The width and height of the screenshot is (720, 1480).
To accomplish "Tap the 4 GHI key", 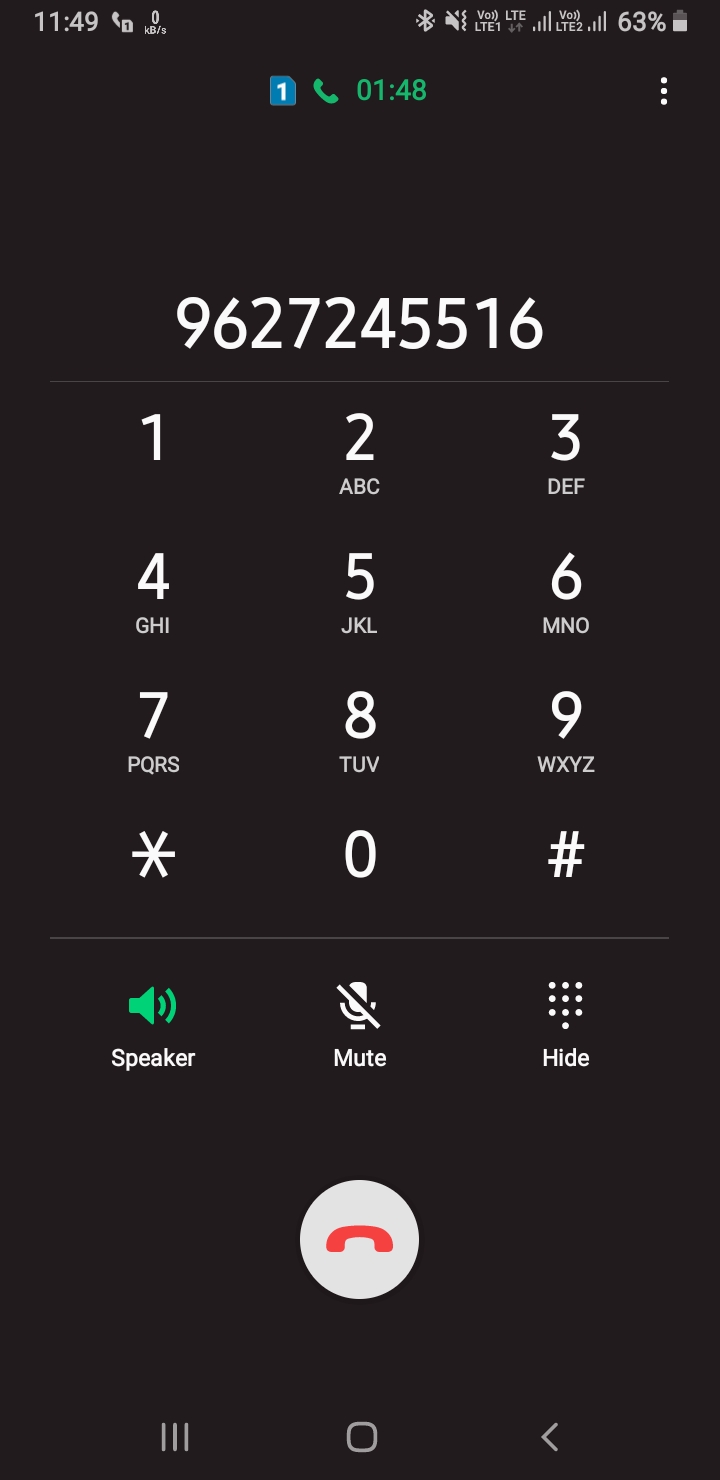I will pos(153,591).
